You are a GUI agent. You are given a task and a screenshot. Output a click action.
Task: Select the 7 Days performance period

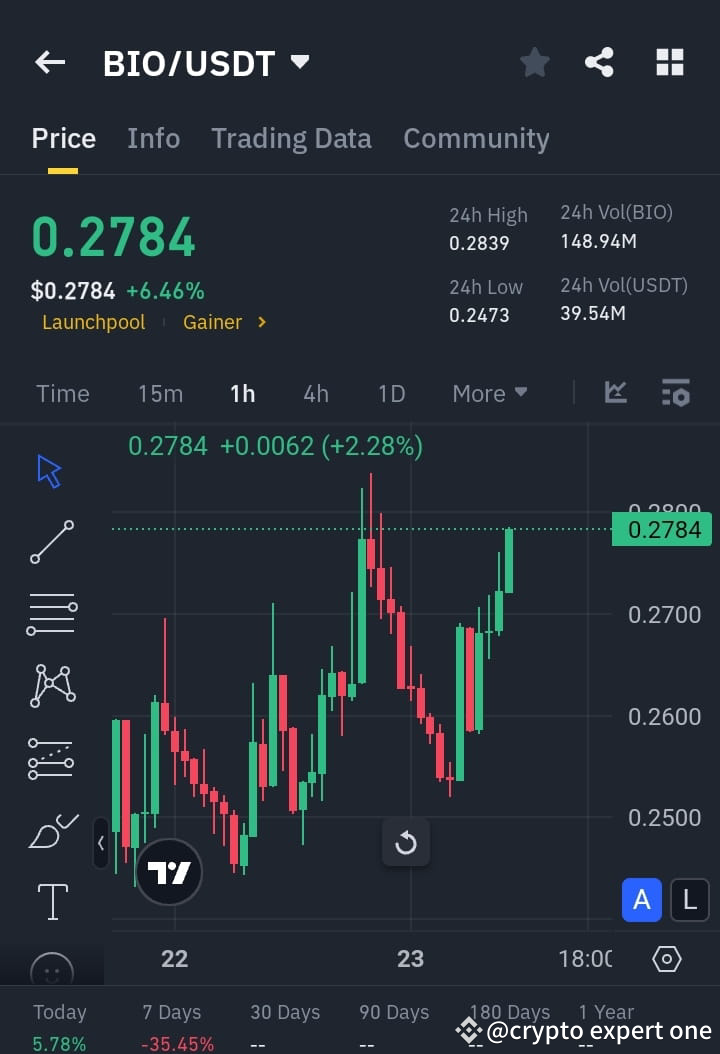[x=171, y=1012]
